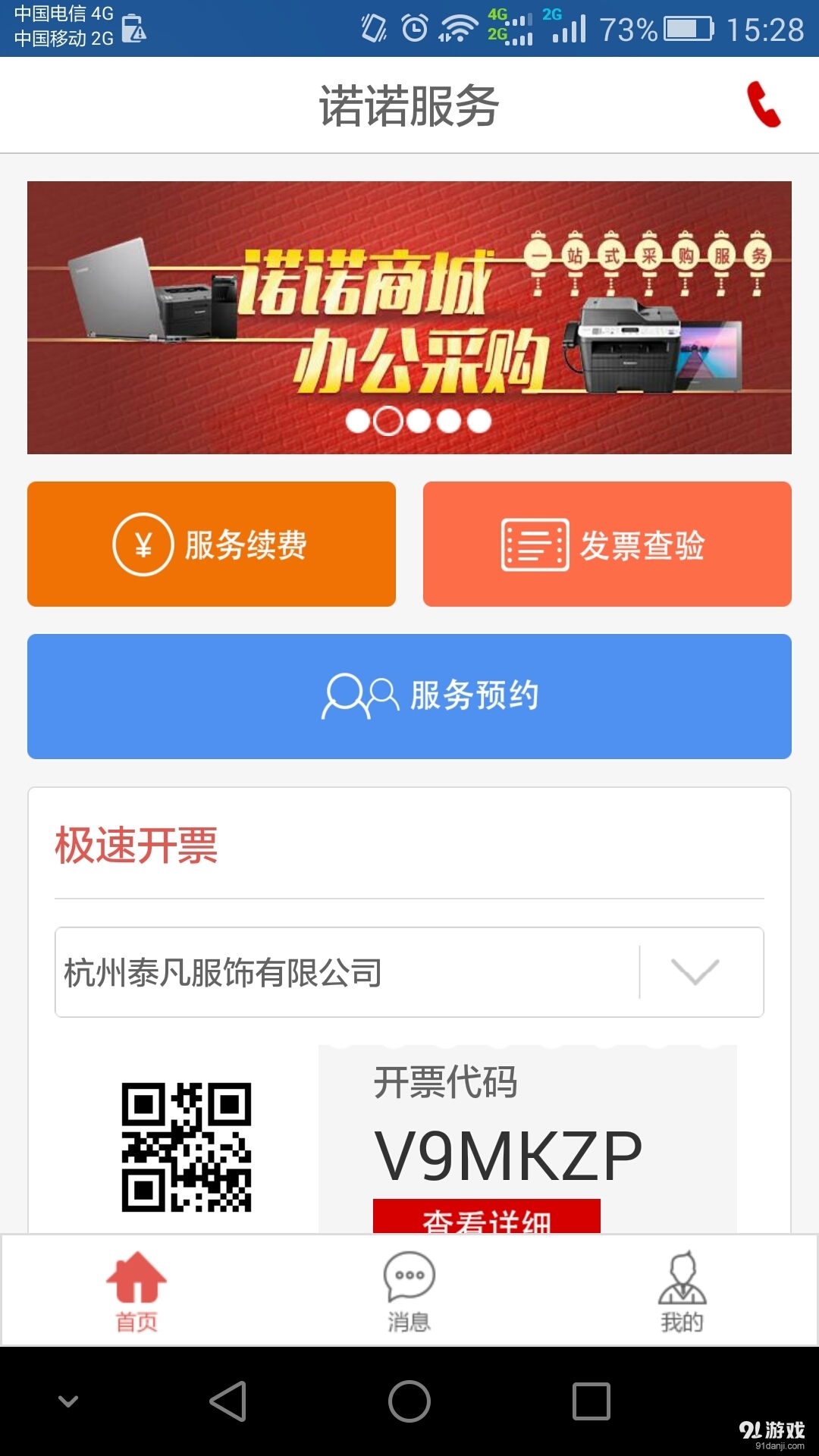This screenshot has width=819, height=1456.
Task: Switch to the 消息 tab
Action: 409,1289
